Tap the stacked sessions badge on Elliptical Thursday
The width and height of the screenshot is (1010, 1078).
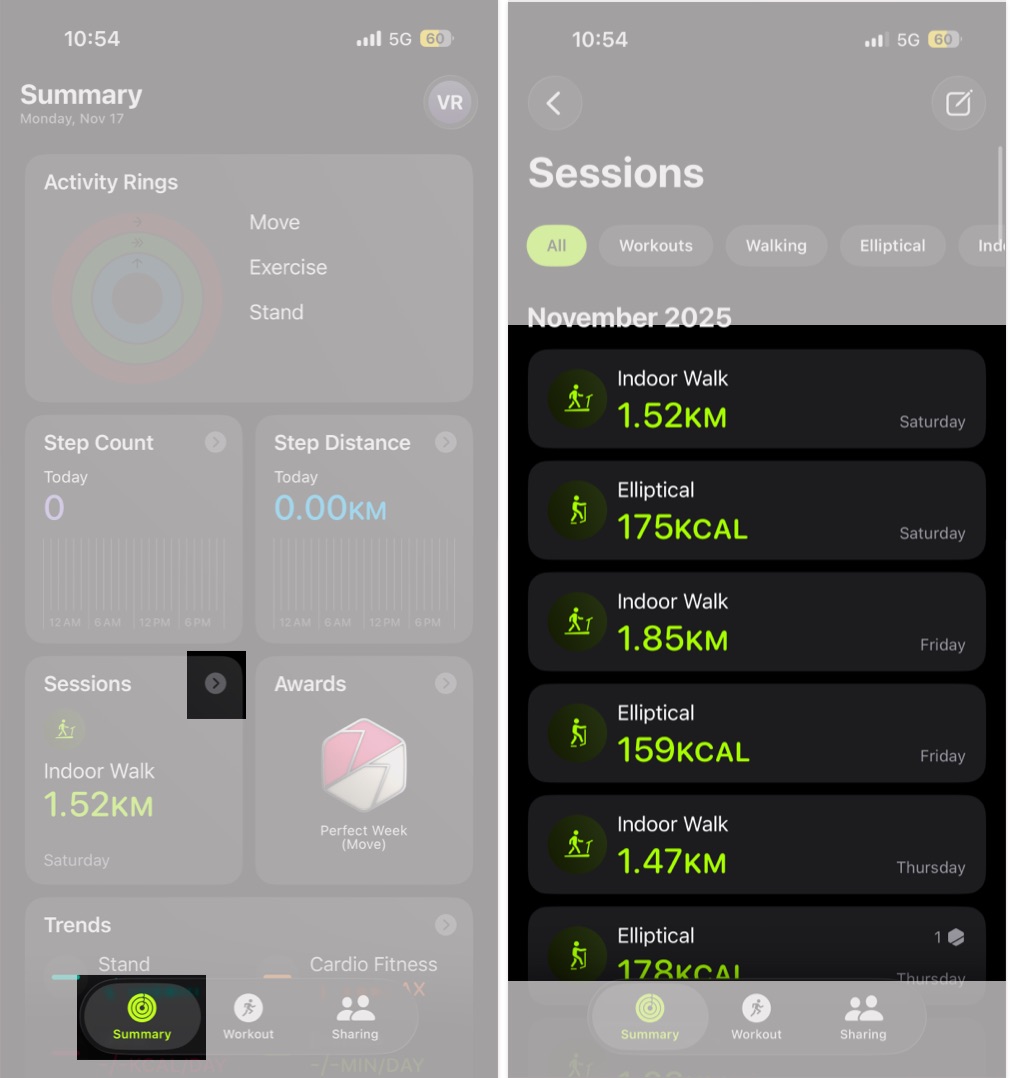(955, 937)
